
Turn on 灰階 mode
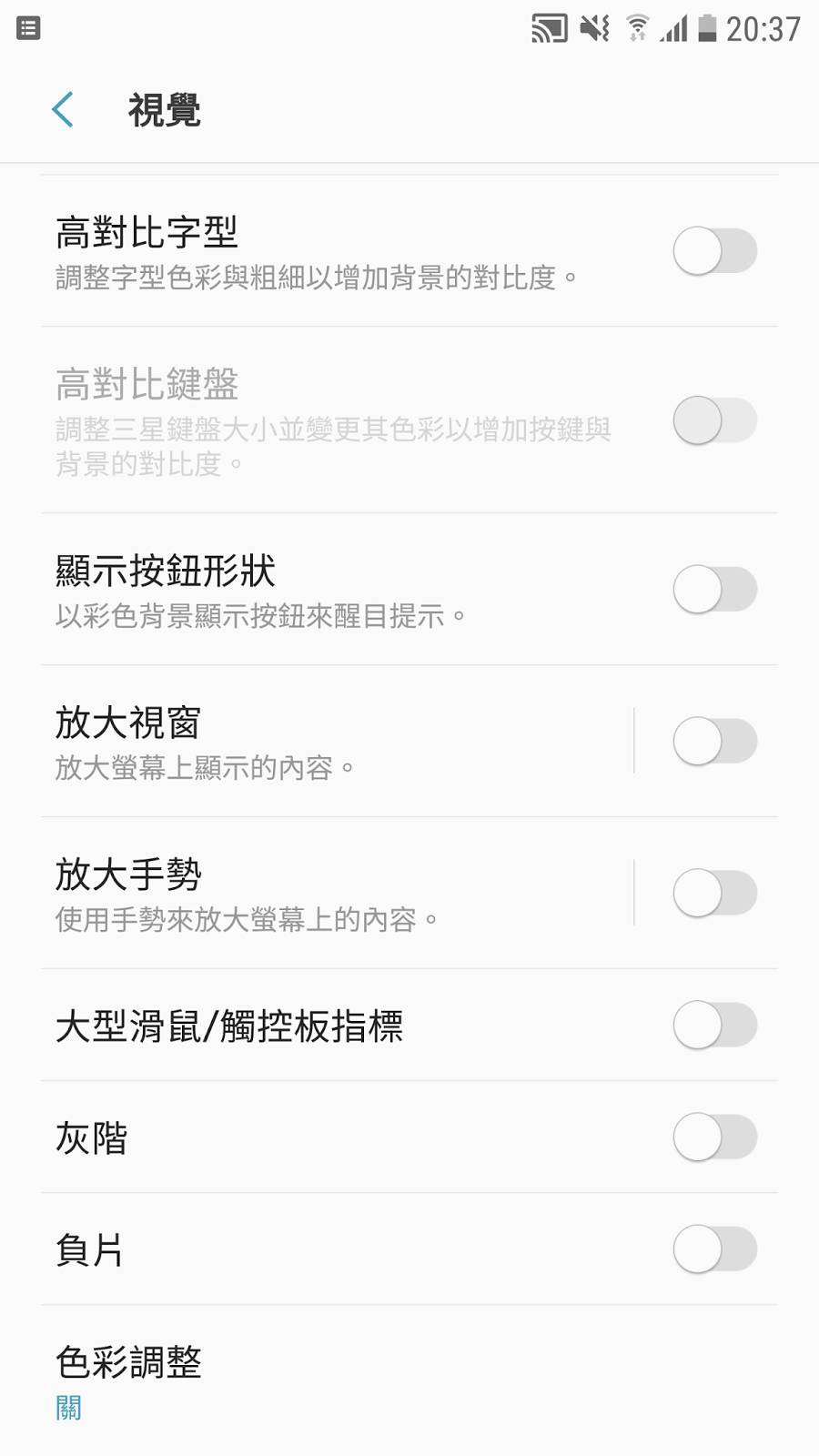(x=714, y=1137)
